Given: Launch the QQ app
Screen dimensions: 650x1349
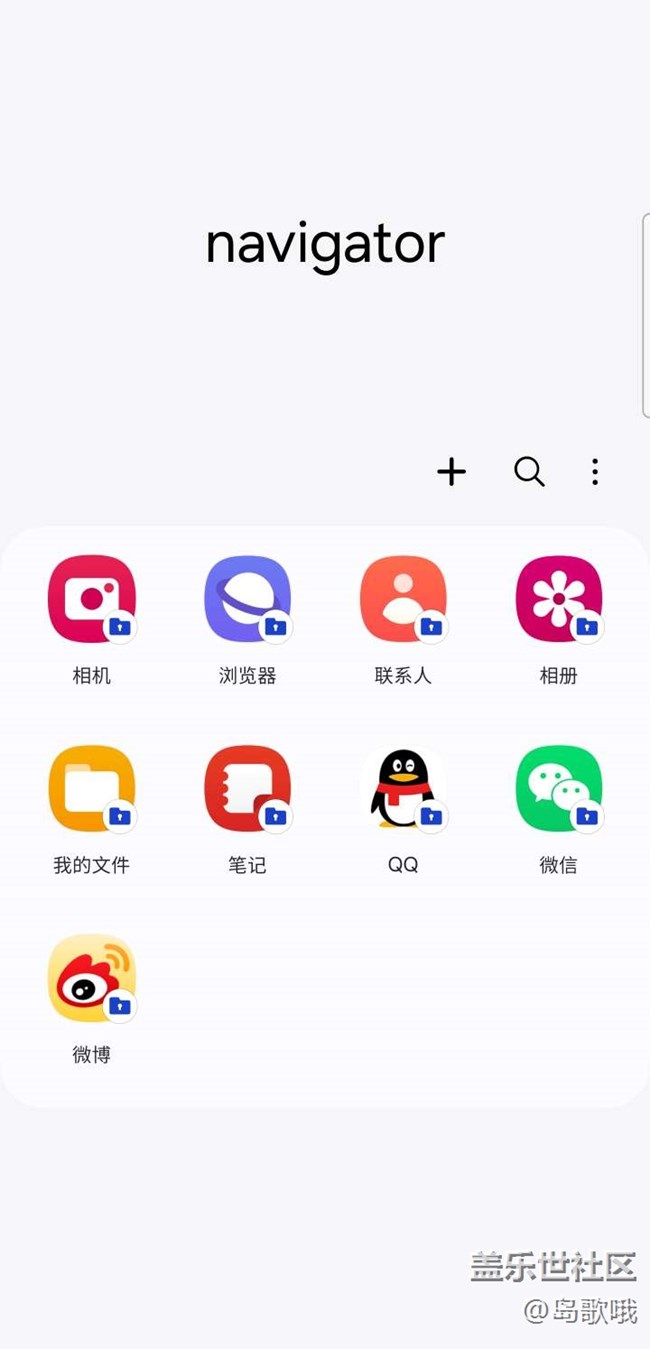Looking at the screenshot, I should [403, 788].
